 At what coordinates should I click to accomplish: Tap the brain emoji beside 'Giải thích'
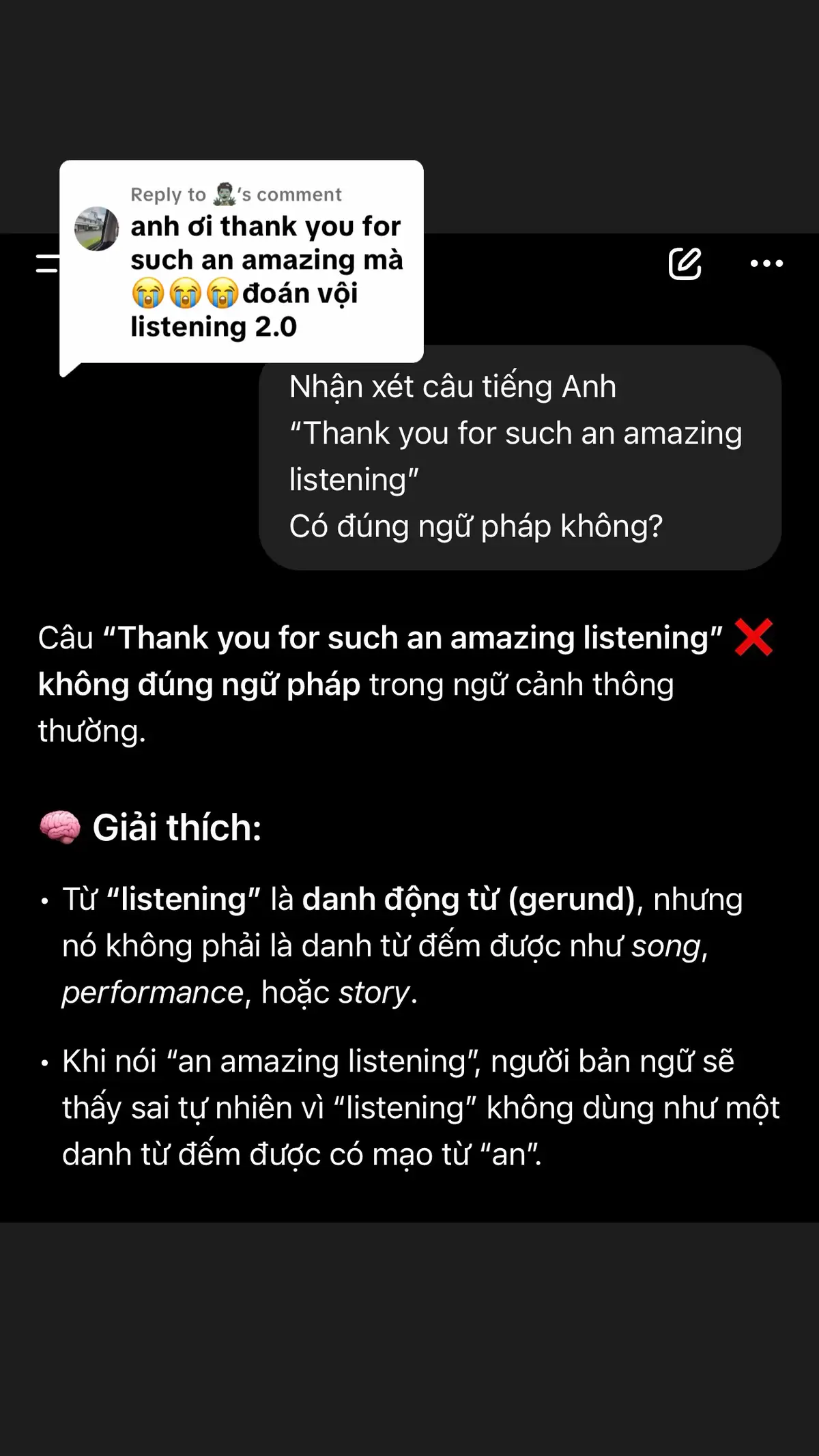60,826
